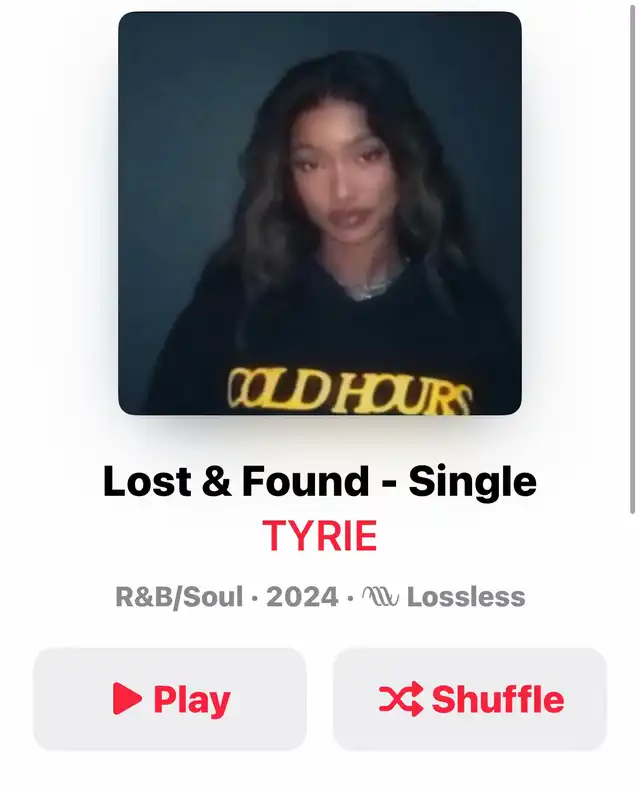Screen dimensions: 640x788
Task: Play the Lost & Found single
Action: 170,699
